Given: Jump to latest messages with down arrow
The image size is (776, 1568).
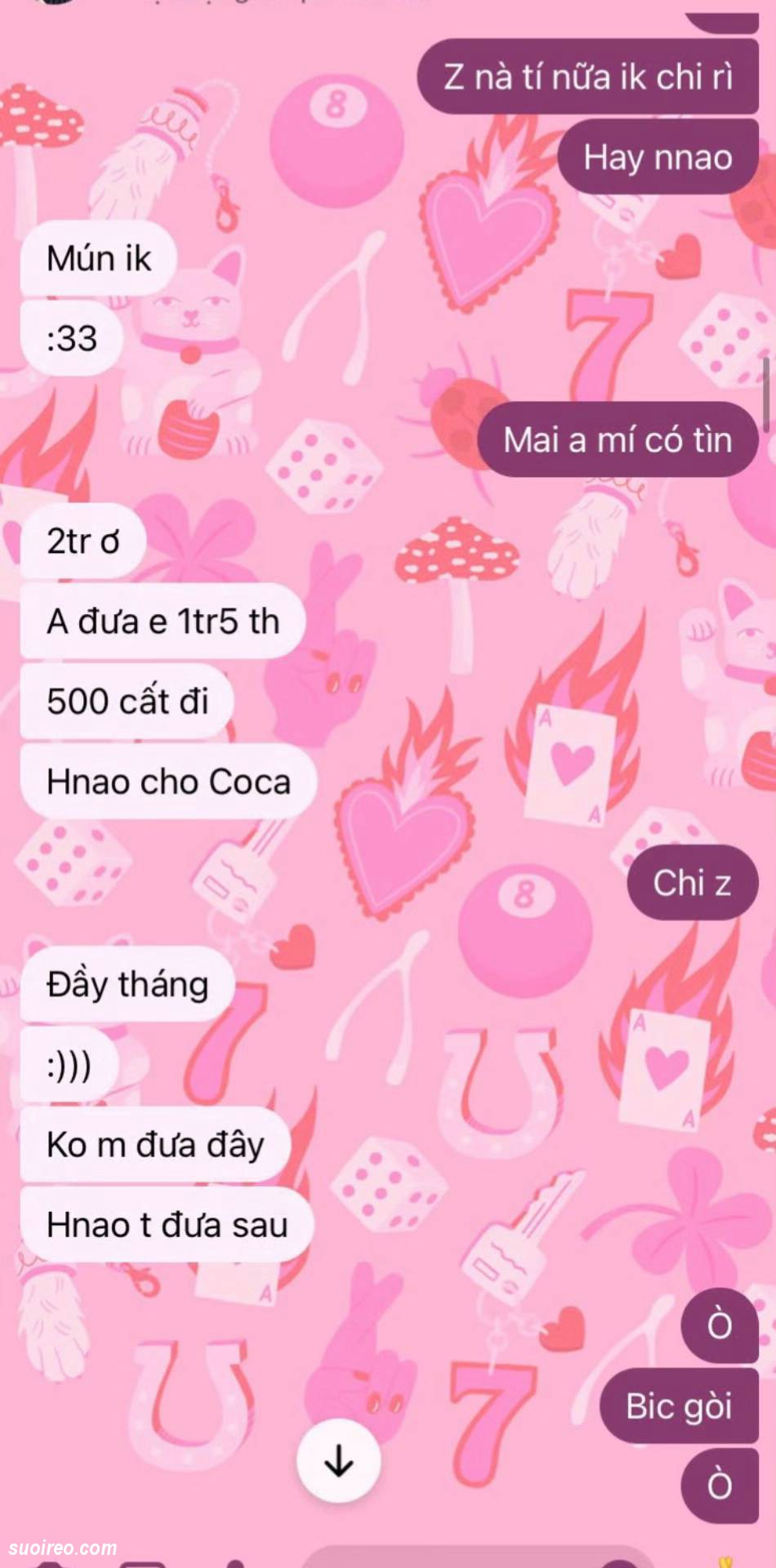Looking at the screenshot, I should pos(338,1461).
